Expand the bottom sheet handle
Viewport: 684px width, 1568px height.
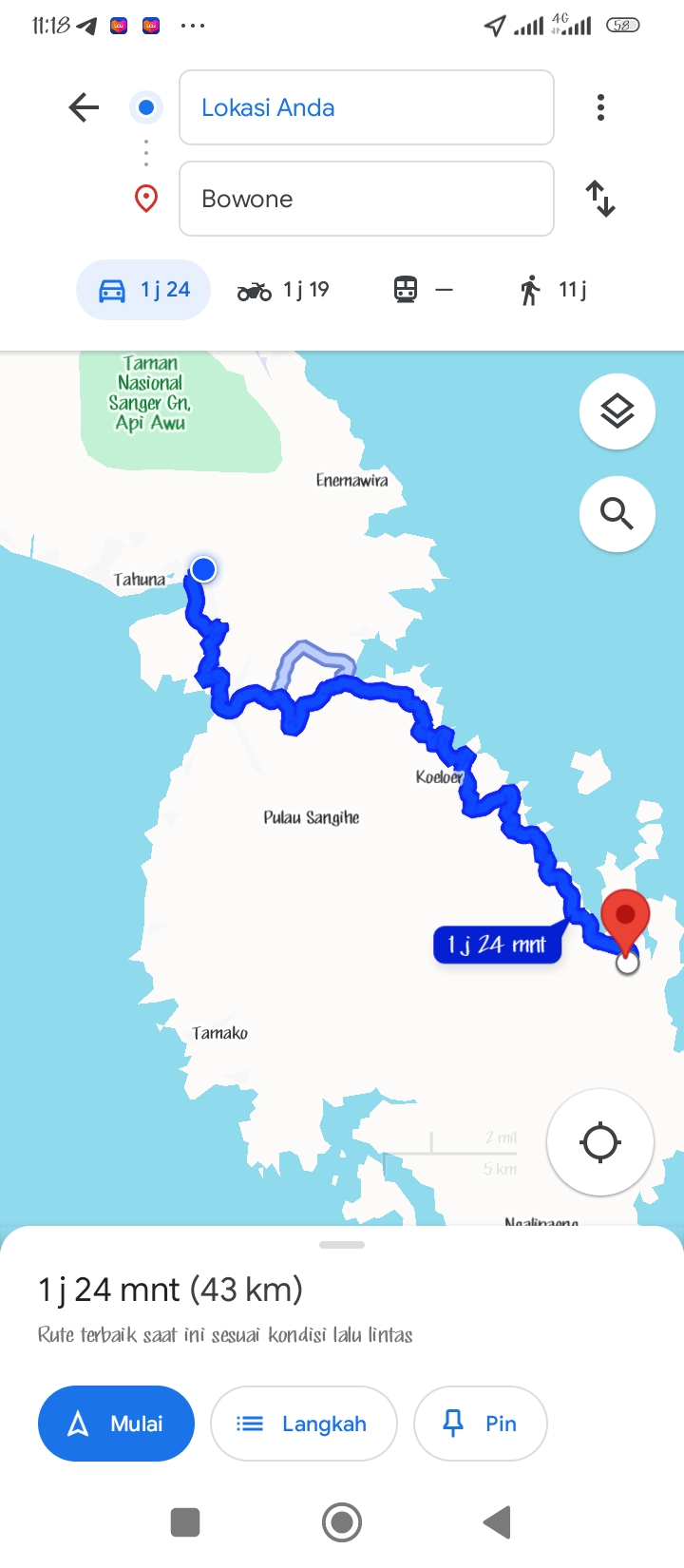click(342, 1245)
